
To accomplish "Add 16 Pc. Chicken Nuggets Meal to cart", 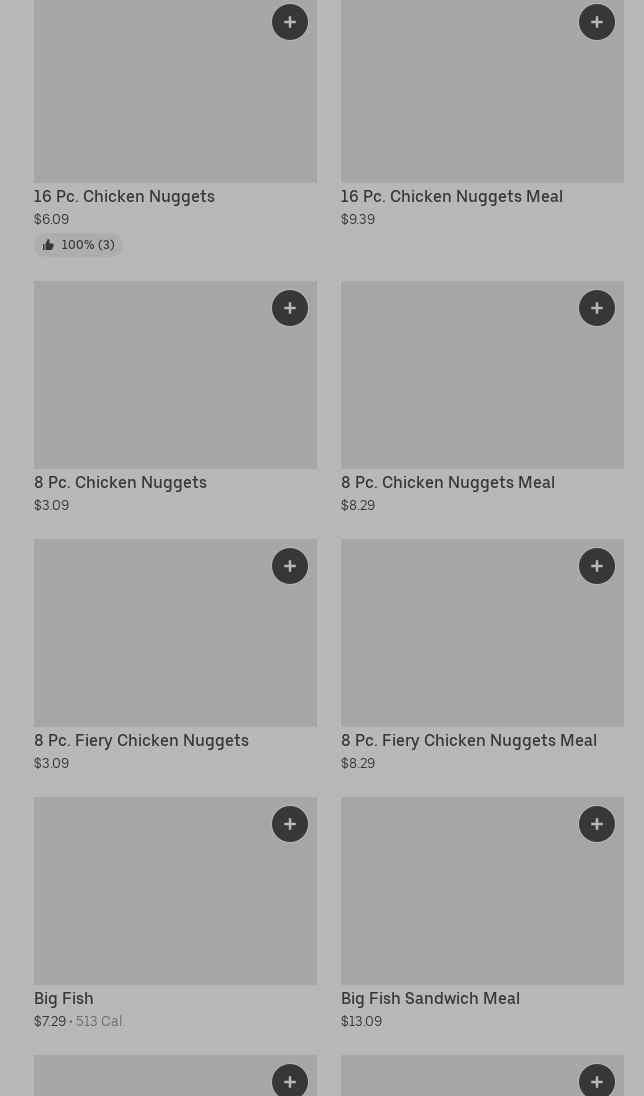I will 596,22.
